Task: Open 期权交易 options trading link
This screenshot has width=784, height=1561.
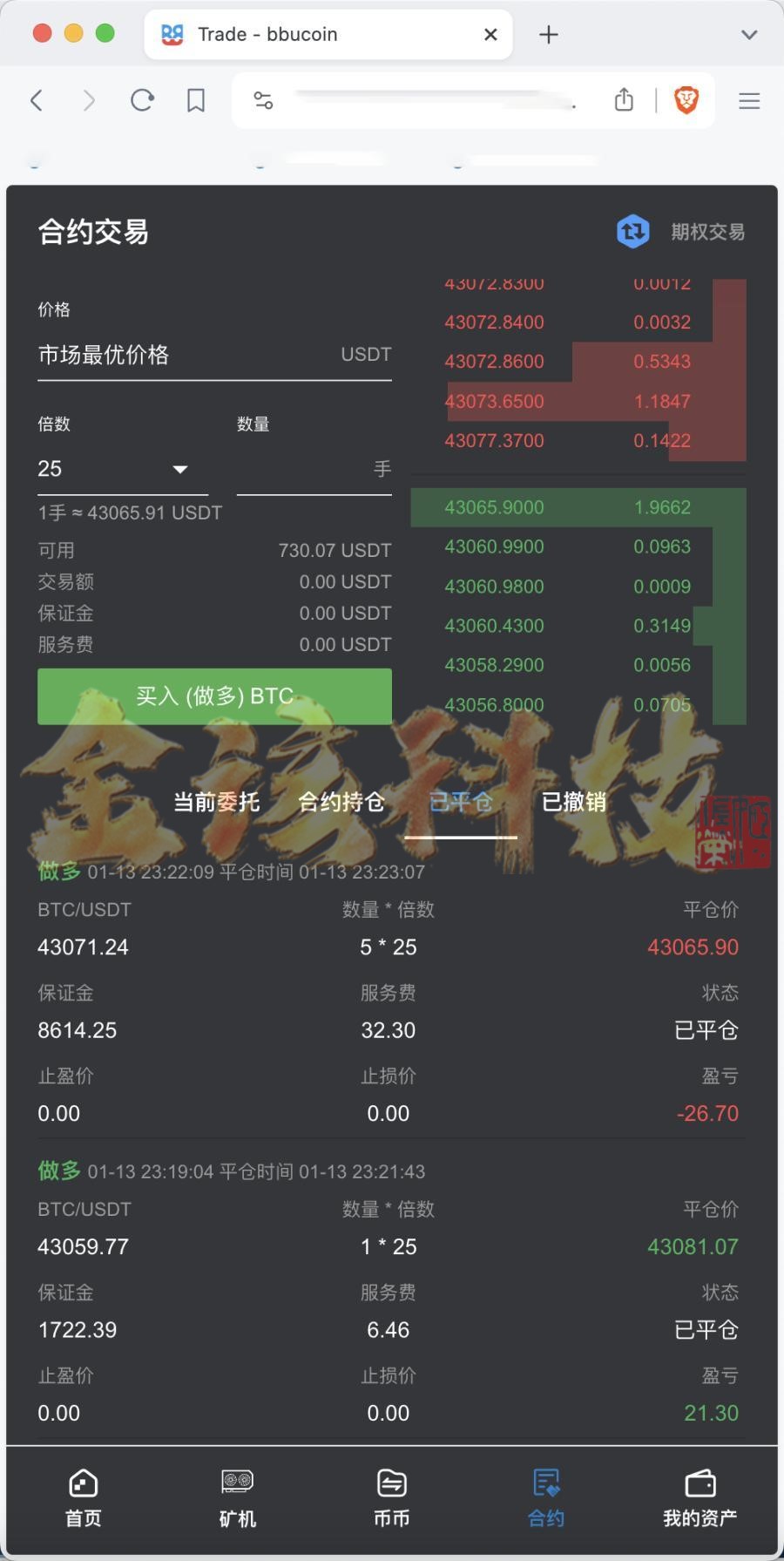Action: click(x=707, y=231)
